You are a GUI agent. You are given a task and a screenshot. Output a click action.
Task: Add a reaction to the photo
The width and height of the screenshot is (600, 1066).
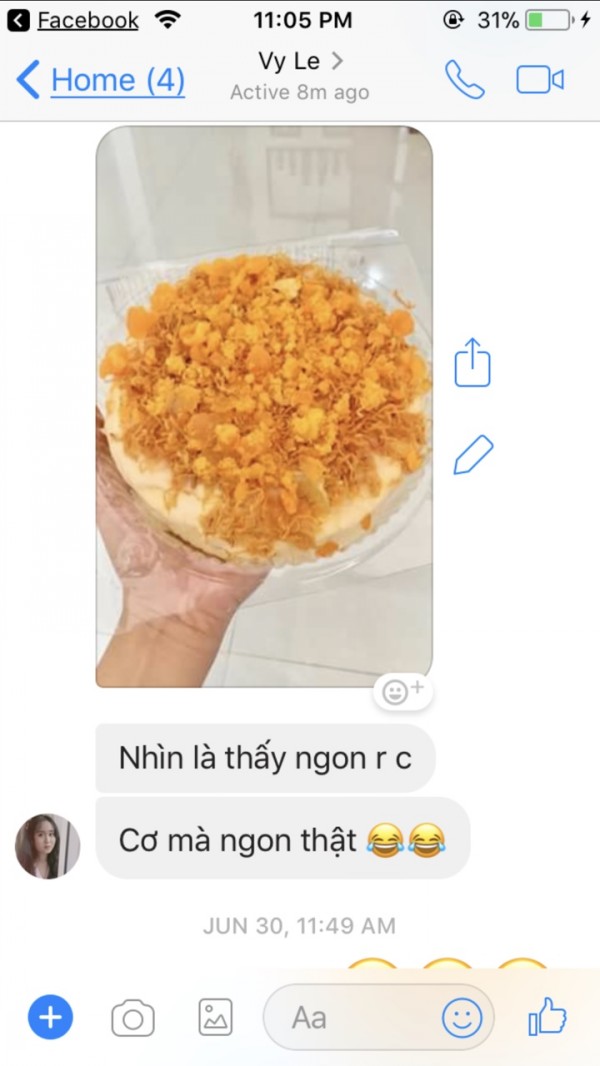[x=403, y=691]
